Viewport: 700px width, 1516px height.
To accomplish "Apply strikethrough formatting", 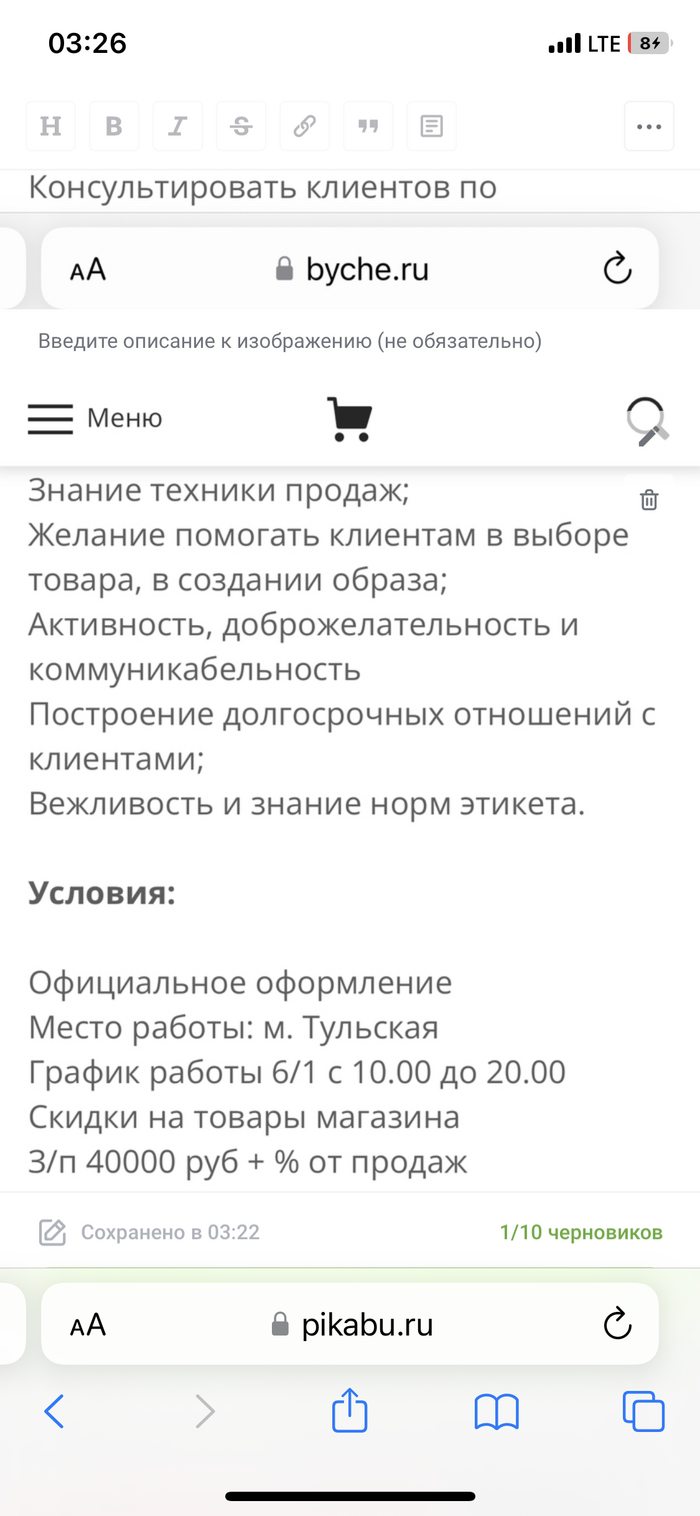I will [241, 127].
